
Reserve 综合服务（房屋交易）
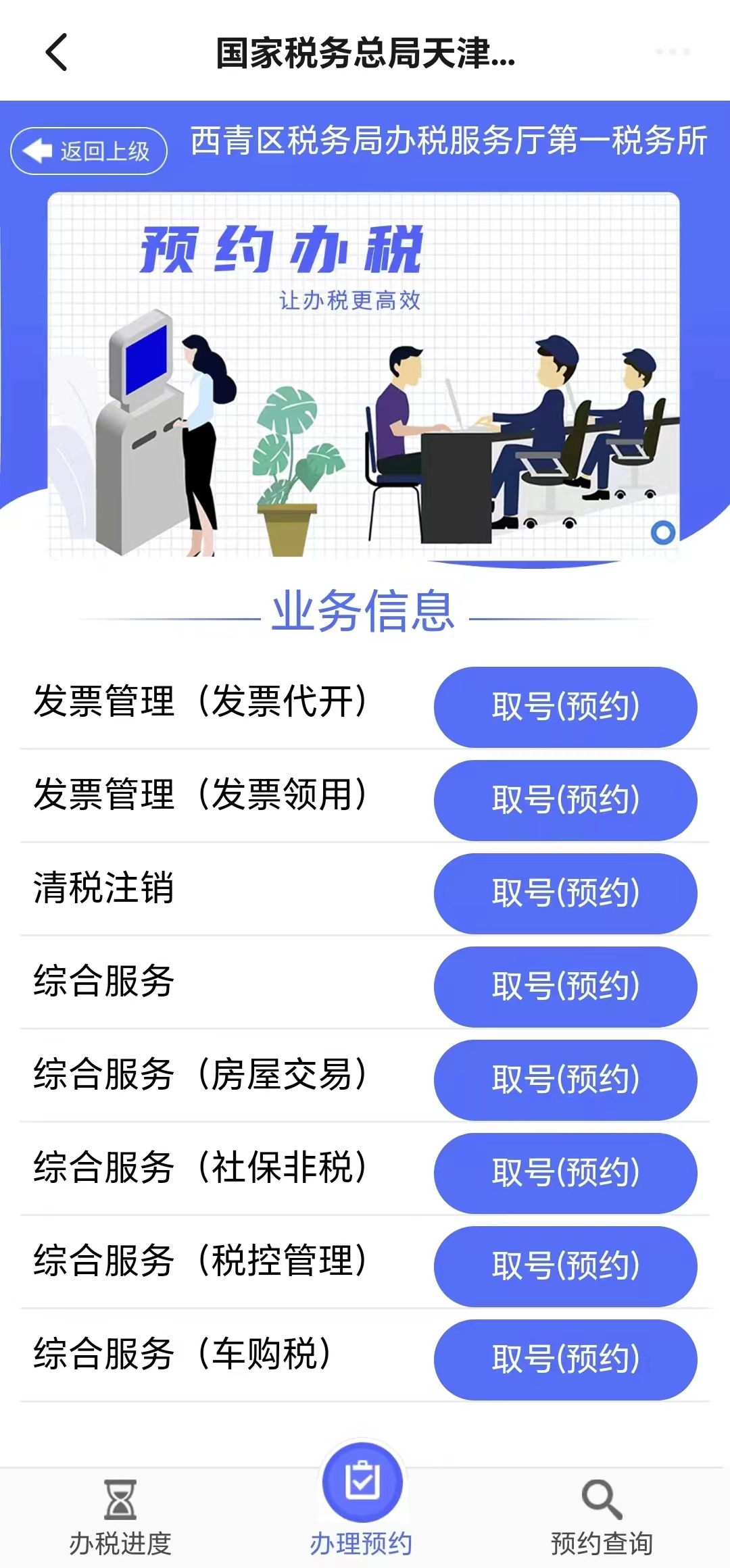click(565, 1080)
